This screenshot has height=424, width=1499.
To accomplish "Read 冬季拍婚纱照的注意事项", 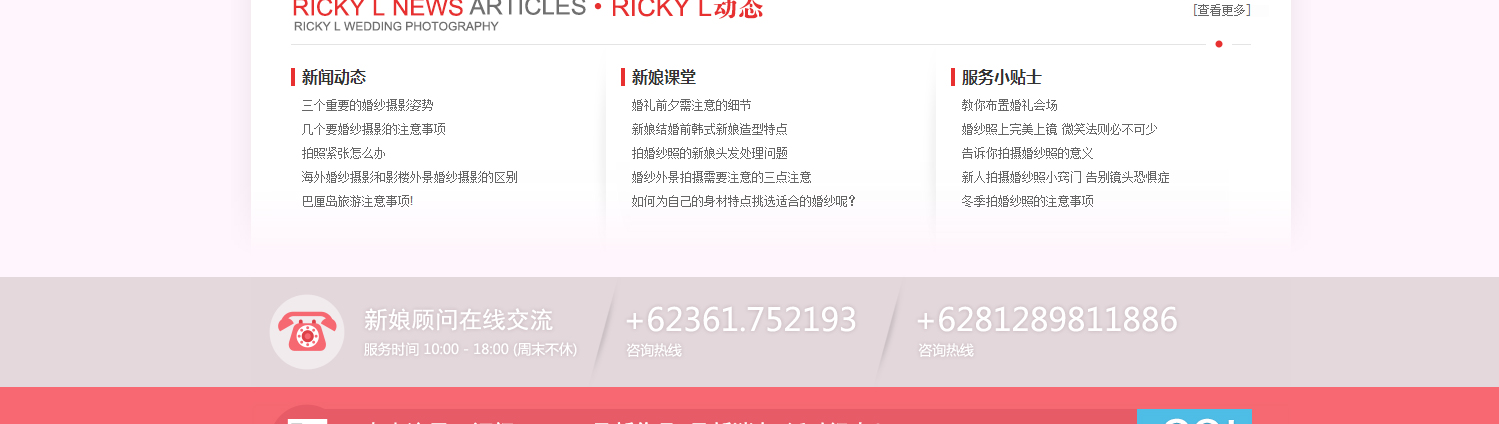I will click(x=1027, y=201).
